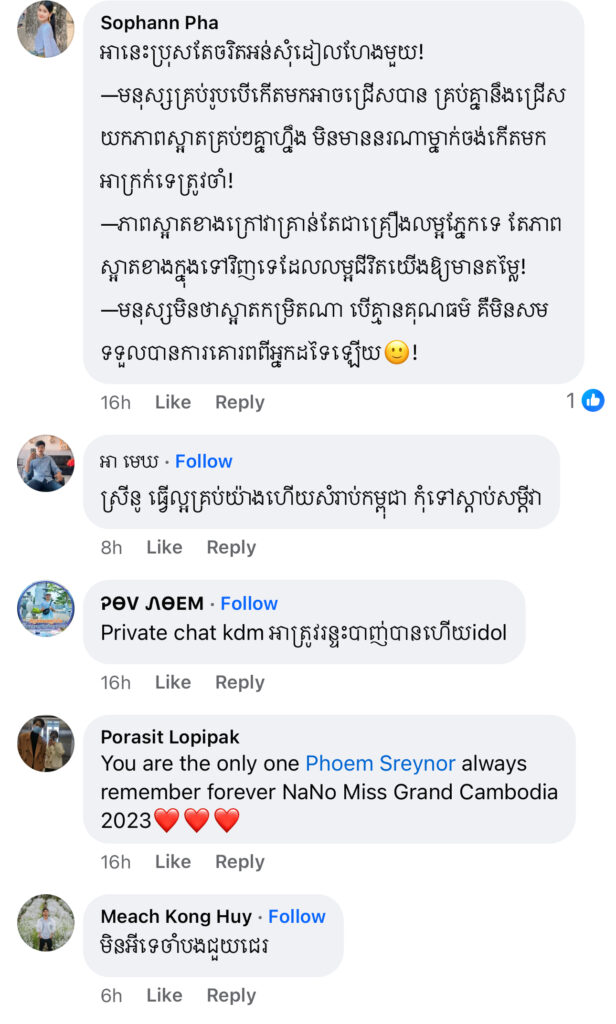Reply to POV NOEM's comment

click(240, 682)
